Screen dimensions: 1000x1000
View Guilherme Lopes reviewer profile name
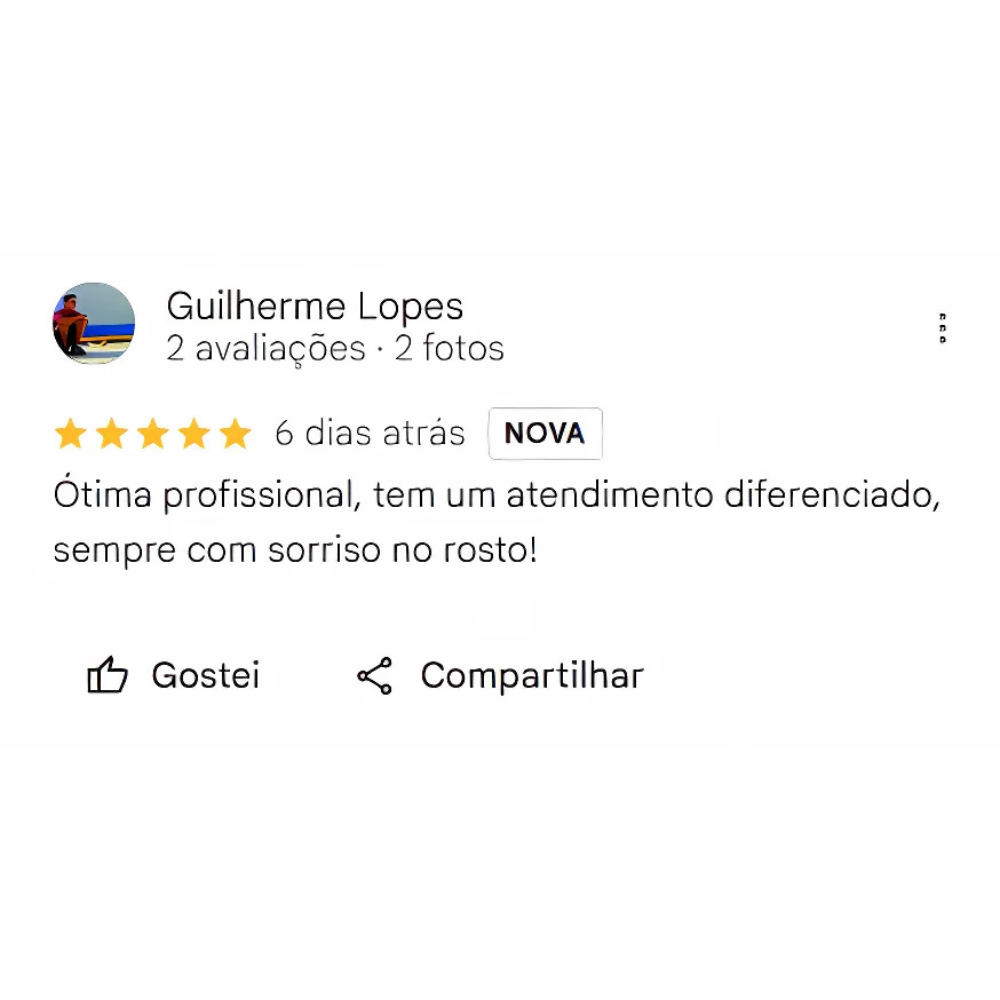tap(314, 306)
